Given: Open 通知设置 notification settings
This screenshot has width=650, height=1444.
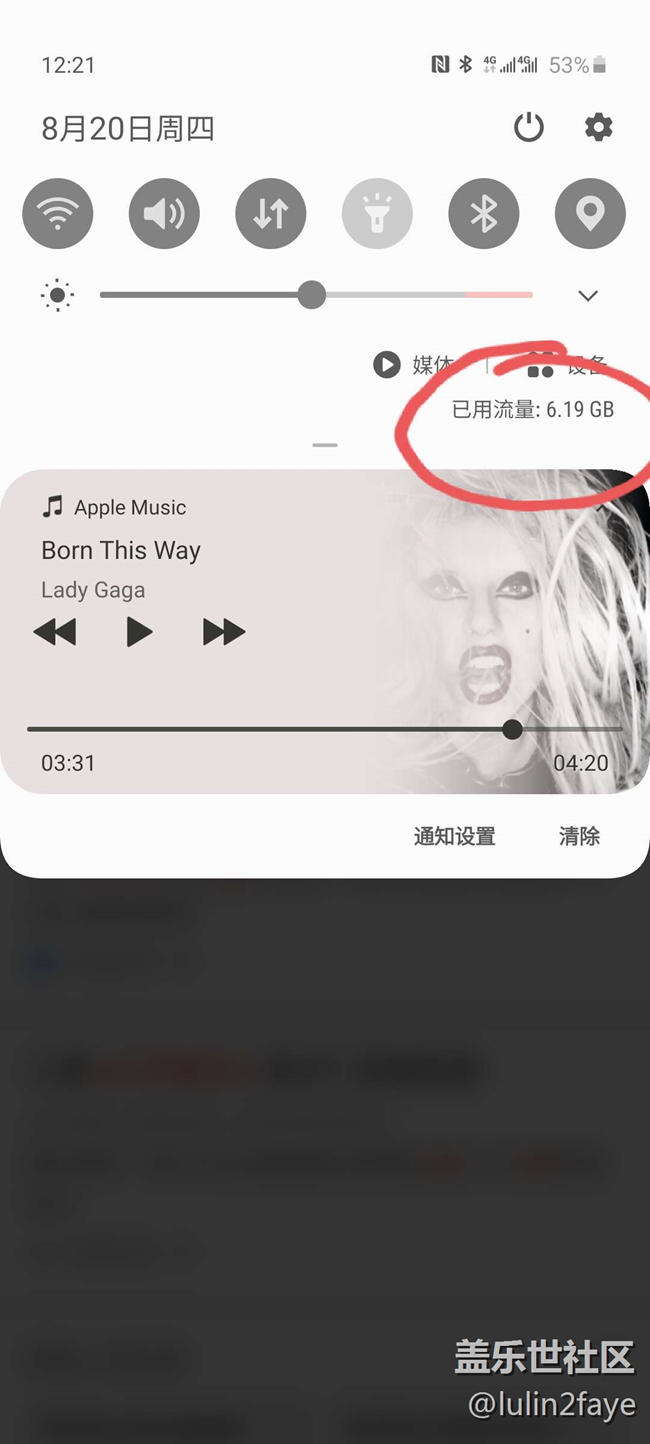Looking at the screenshot, I should pos(455,837).
